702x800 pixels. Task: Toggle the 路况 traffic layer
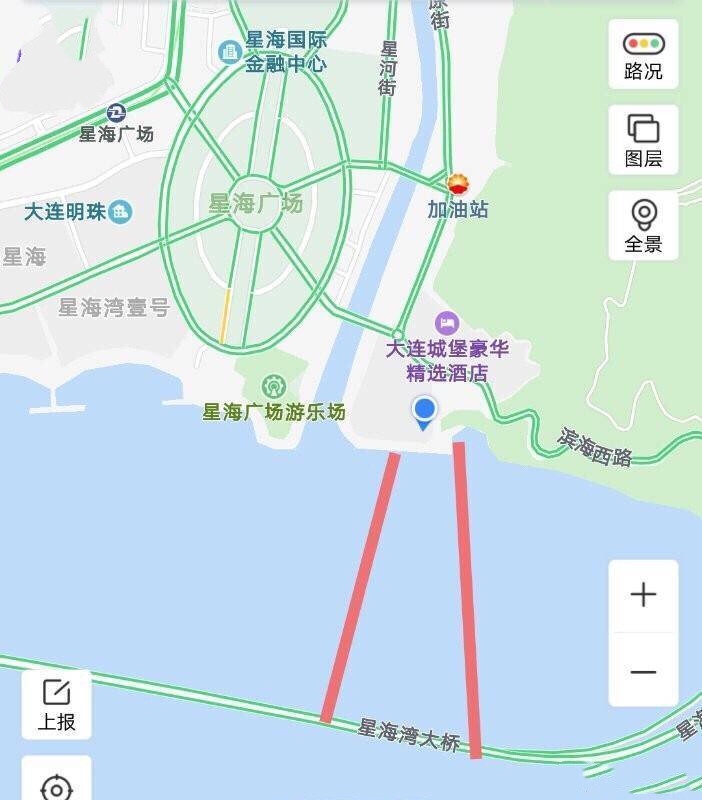643,54
